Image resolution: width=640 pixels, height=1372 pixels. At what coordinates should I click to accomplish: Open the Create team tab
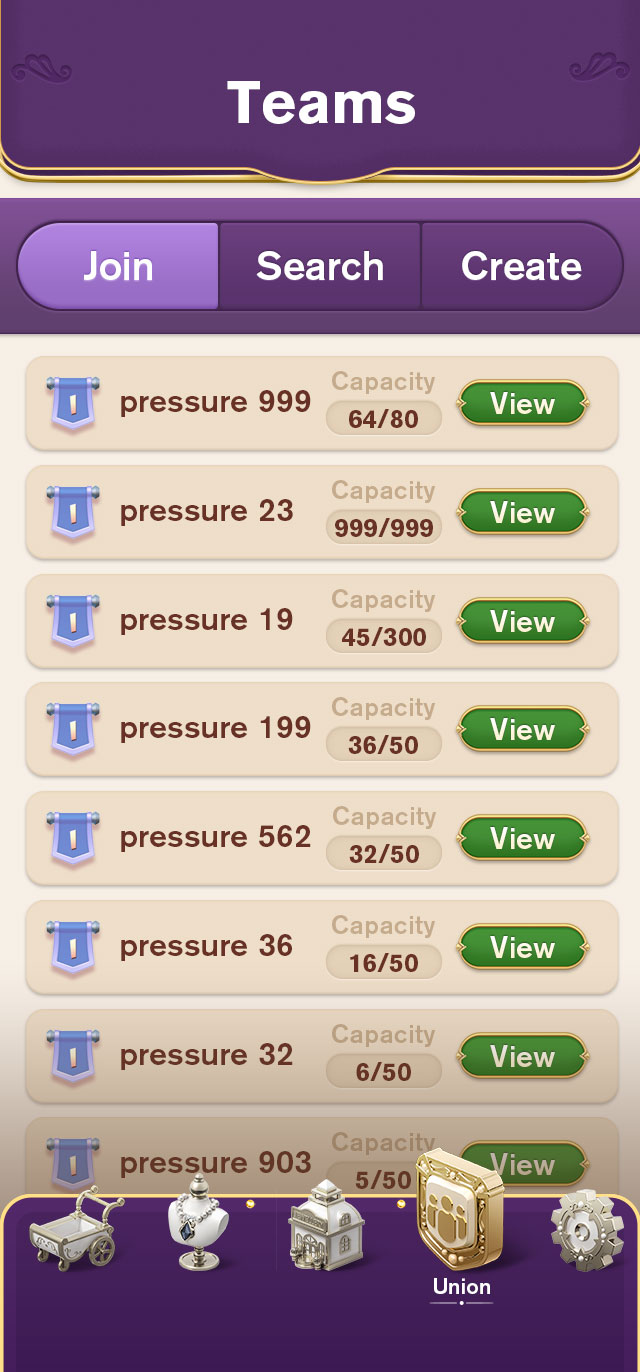[x=521, y=266]
